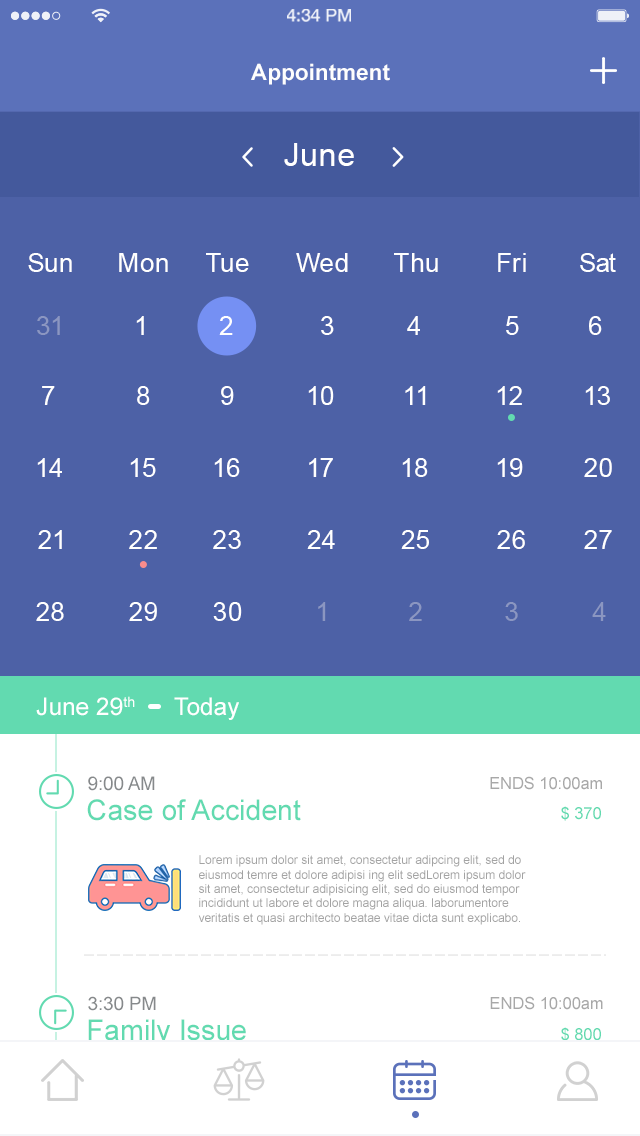Add a new appointment with plus icon
This screenshot has width=640, height=1136.
click(602, 71)
